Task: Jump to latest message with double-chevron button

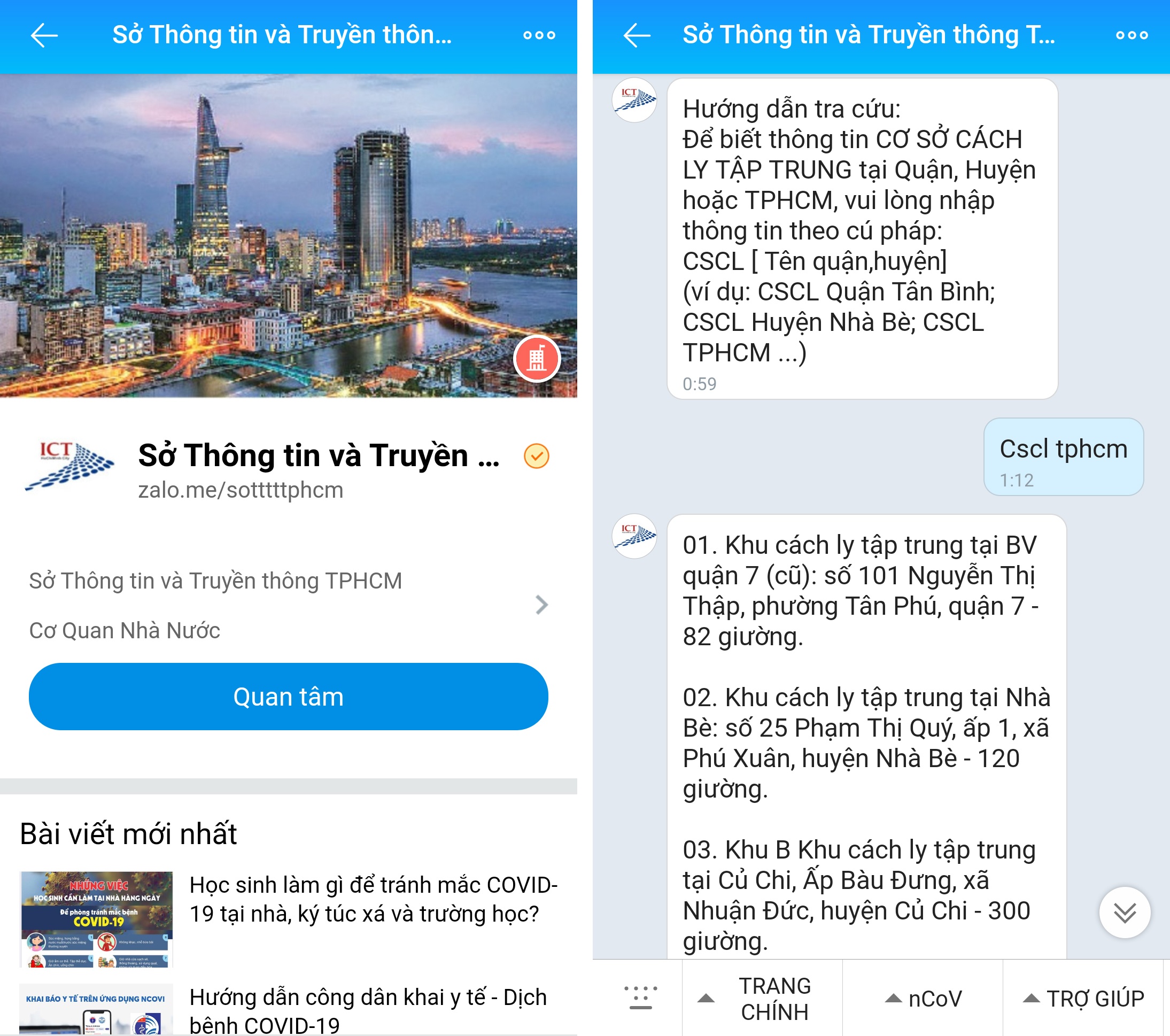Action: click(1124, 913)
